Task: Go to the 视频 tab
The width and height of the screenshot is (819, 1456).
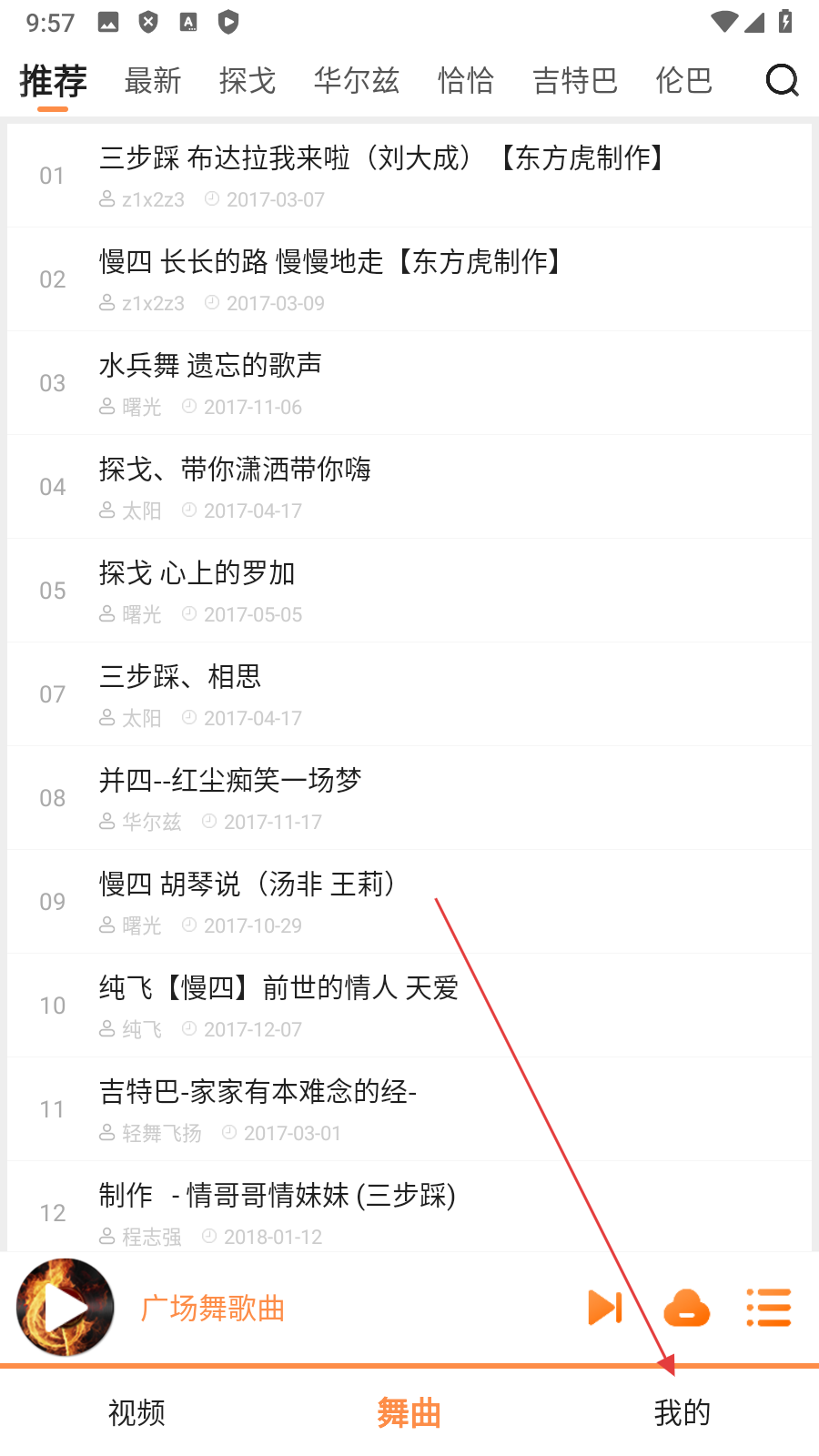Action: click(x=136, y=1413)
